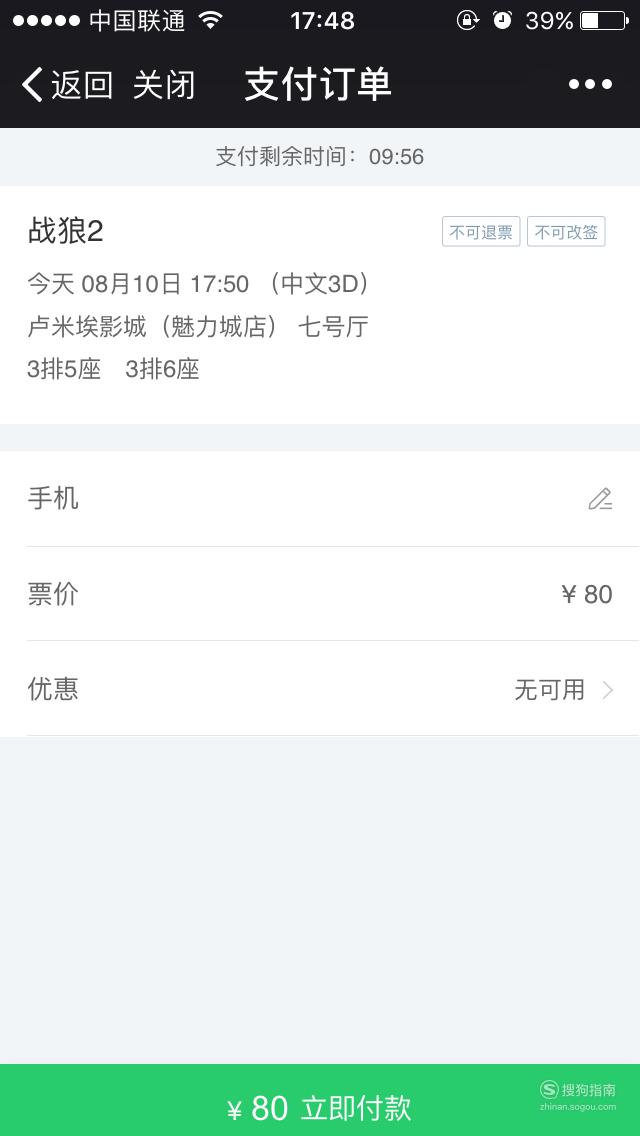640x1136 pixels.
Task: Tap 关闭 to close the page
Action: point(164,85)
